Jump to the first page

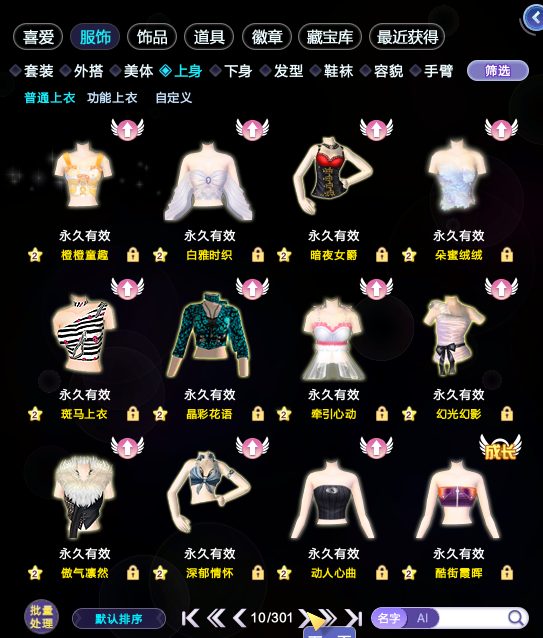(190, 618)
